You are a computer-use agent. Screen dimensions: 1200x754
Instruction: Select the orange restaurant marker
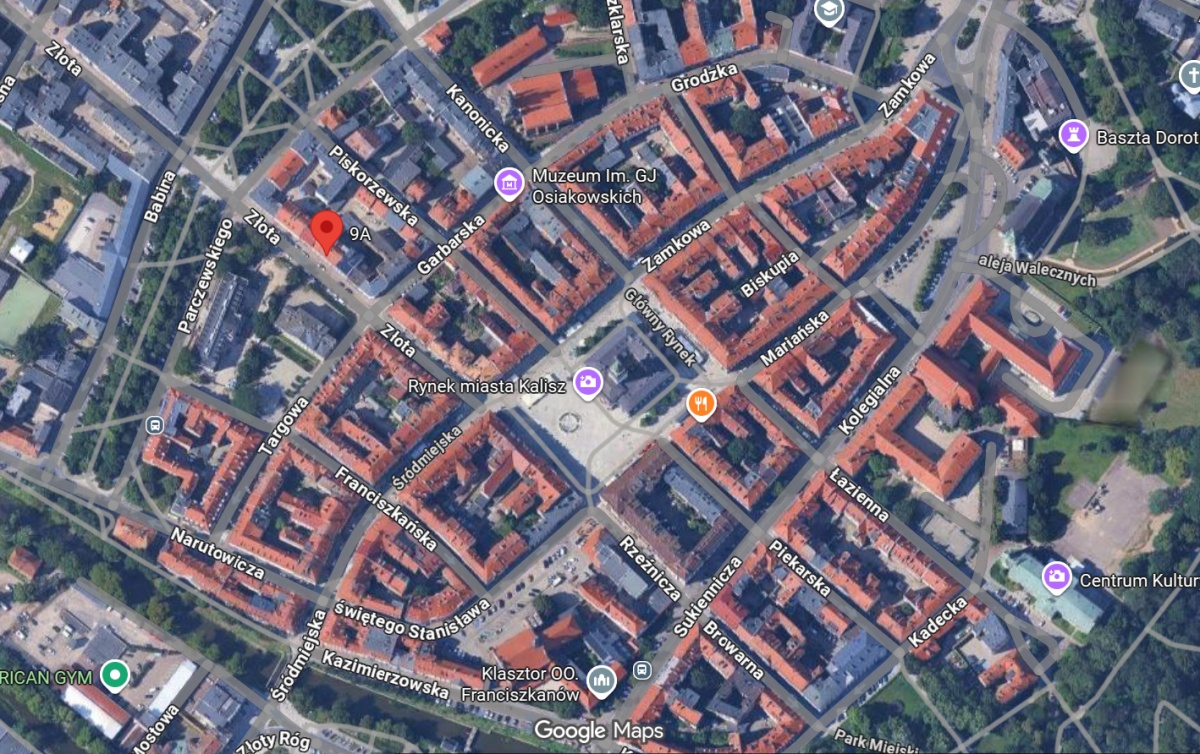(x=703, y=404)
